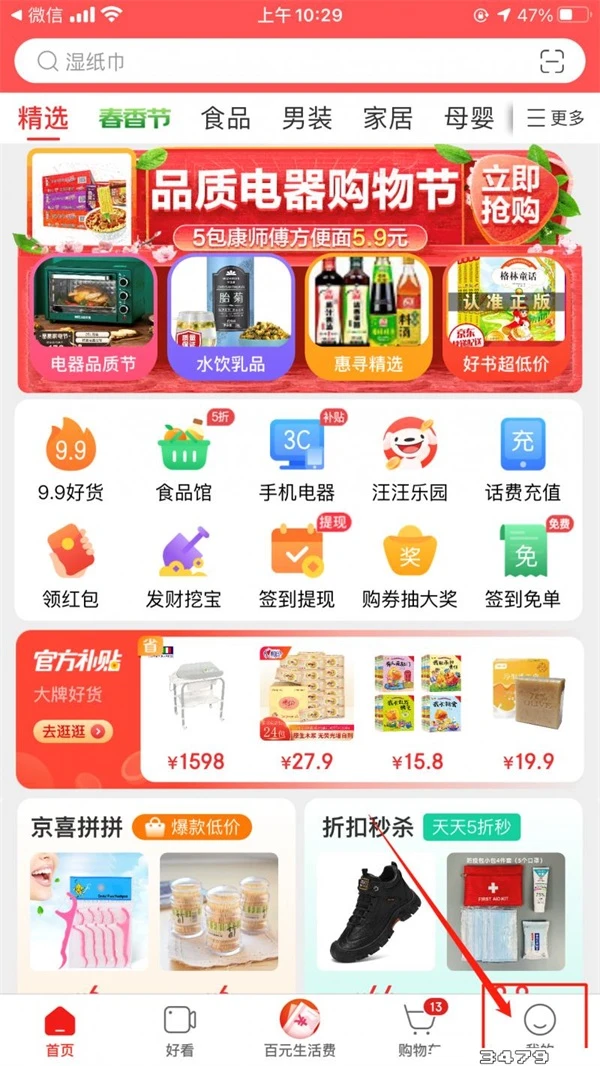The height and width of the screenshot is (1066, 600).
Task: Switch to the 好看 bottom tab
Action: 180,1030
